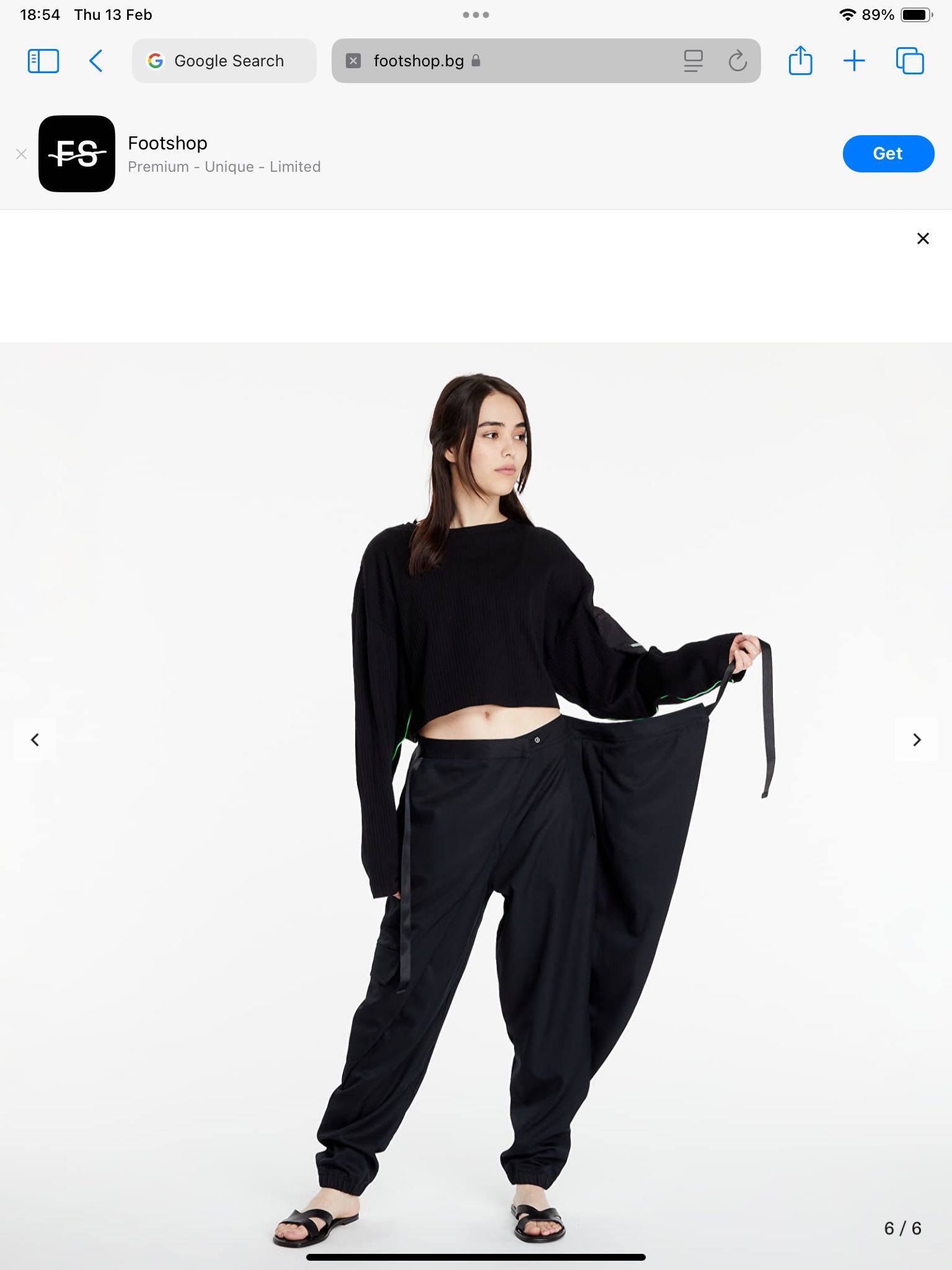Show the previous product photo
This screenshot has width=952, height=1270.
[35, 739]
